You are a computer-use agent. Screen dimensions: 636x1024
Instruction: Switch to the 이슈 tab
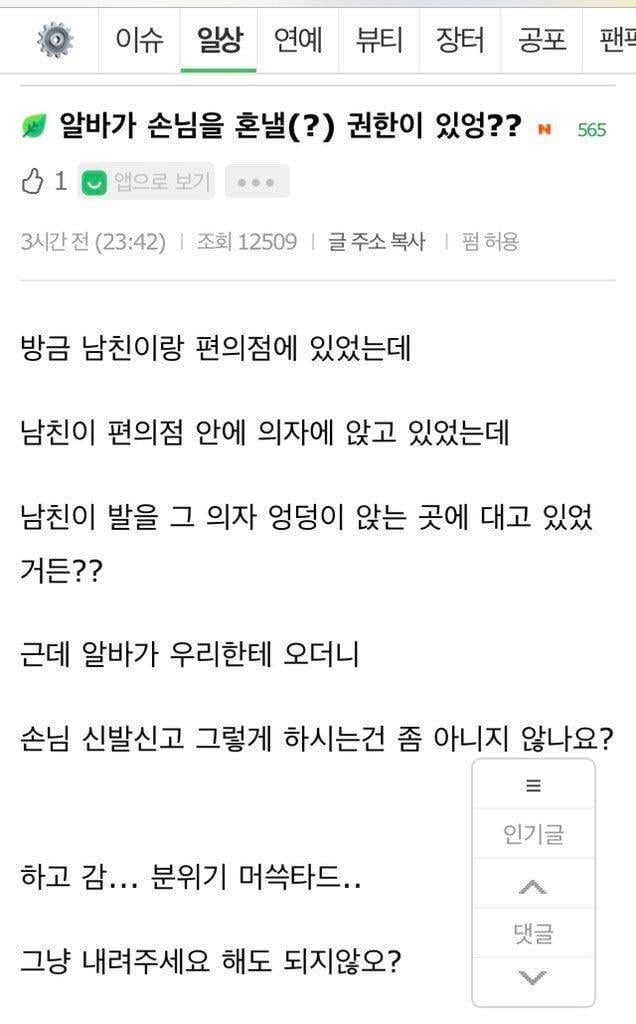click(x=140, y=39)
